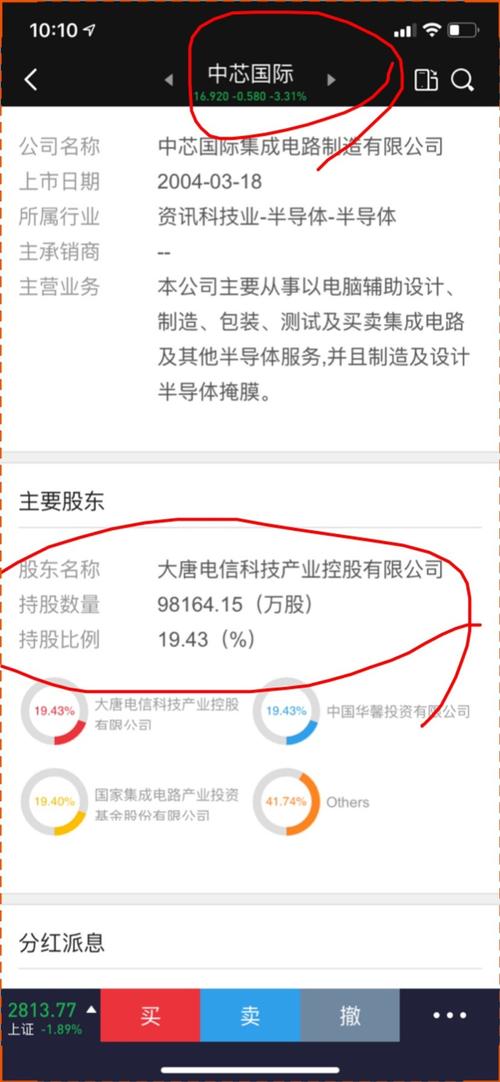Image resolution: width=500 pixels, height=1082 pixels.
Task: Expand the 上证 index ticker
Action: click(x=50, y=1018)
